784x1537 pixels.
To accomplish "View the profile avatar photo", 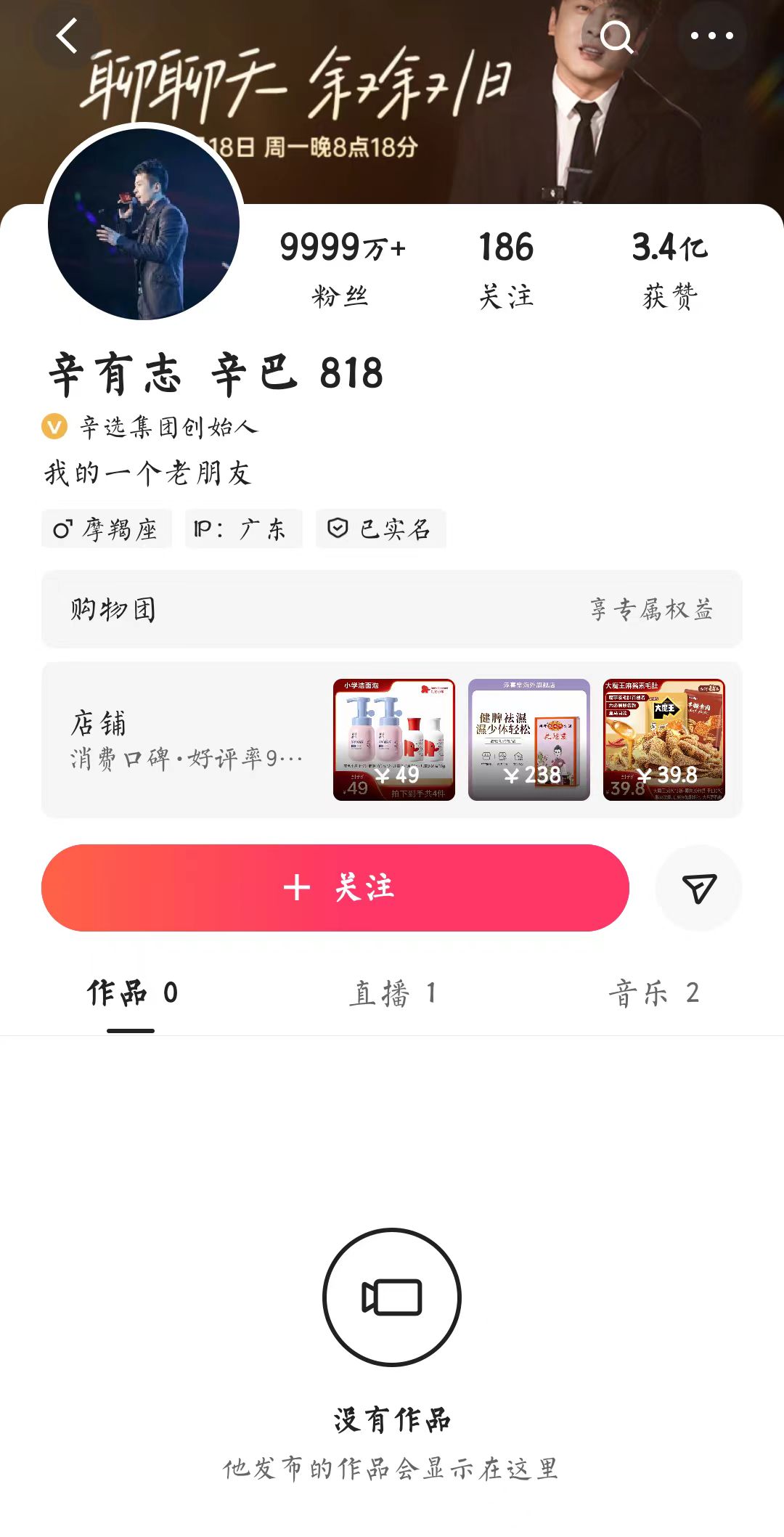I will click(x=144, y=224).
